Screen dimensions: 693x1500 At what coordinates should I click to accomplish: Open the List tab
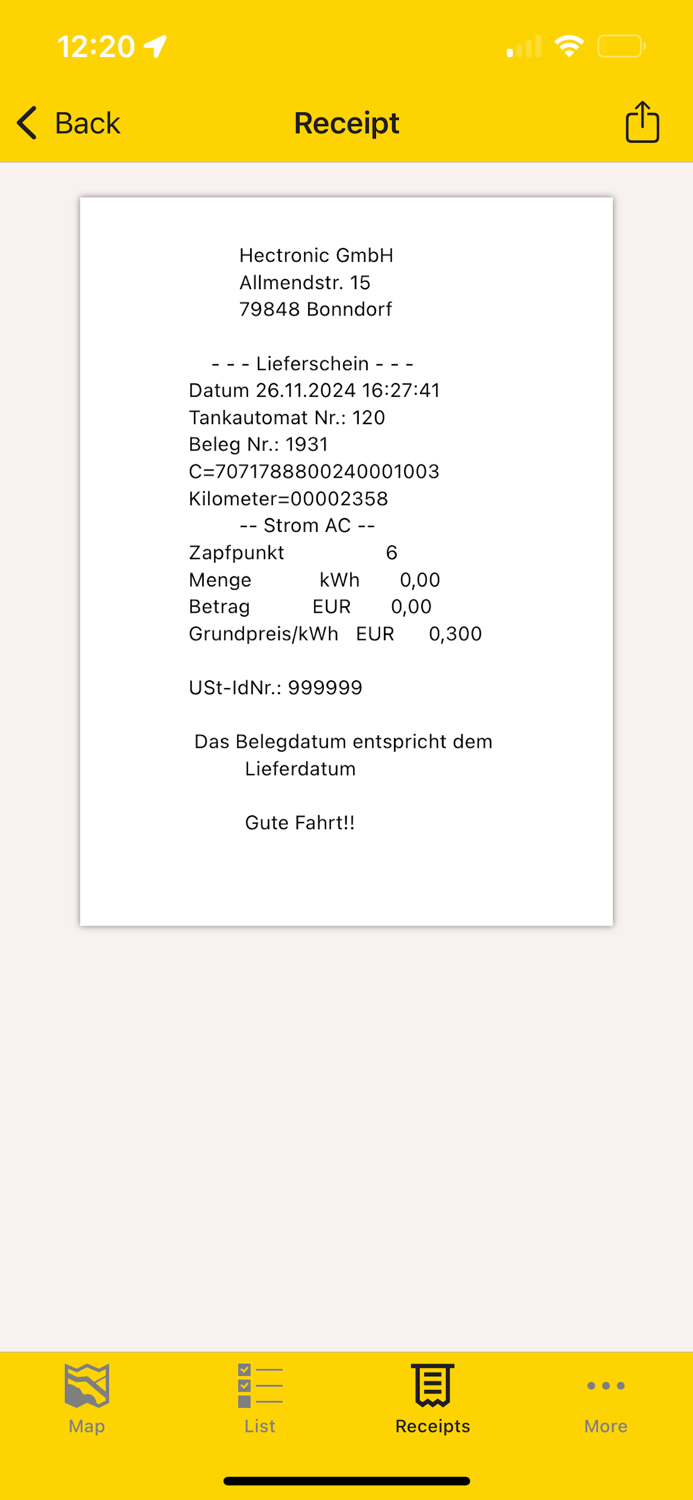[260, 1398]
